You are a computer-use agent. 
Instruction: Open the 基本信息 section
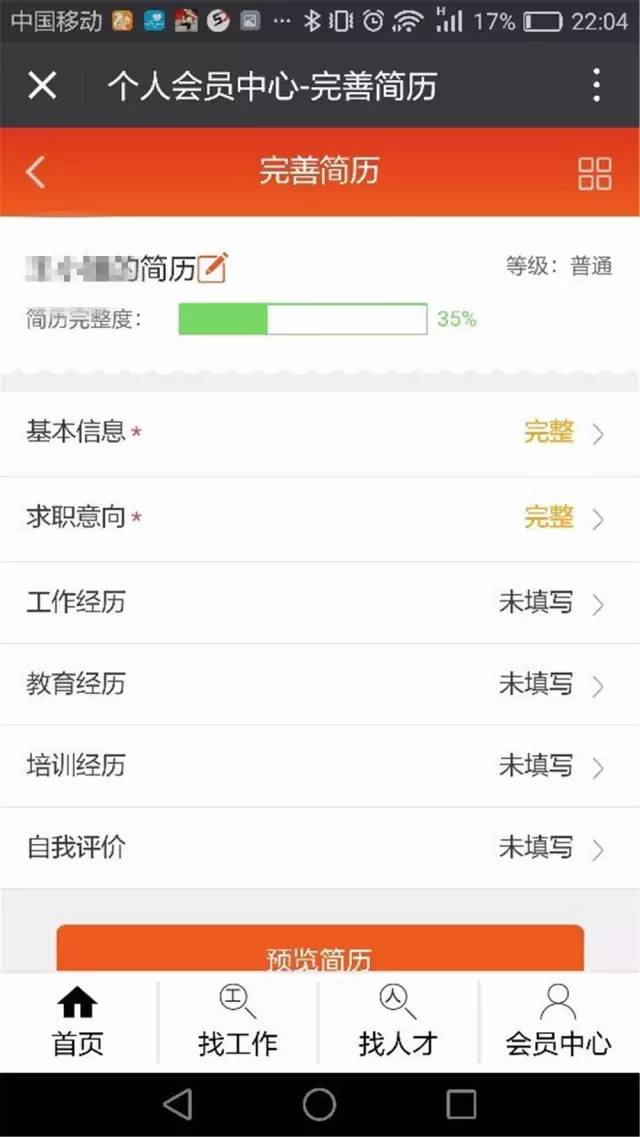(320, 433)
